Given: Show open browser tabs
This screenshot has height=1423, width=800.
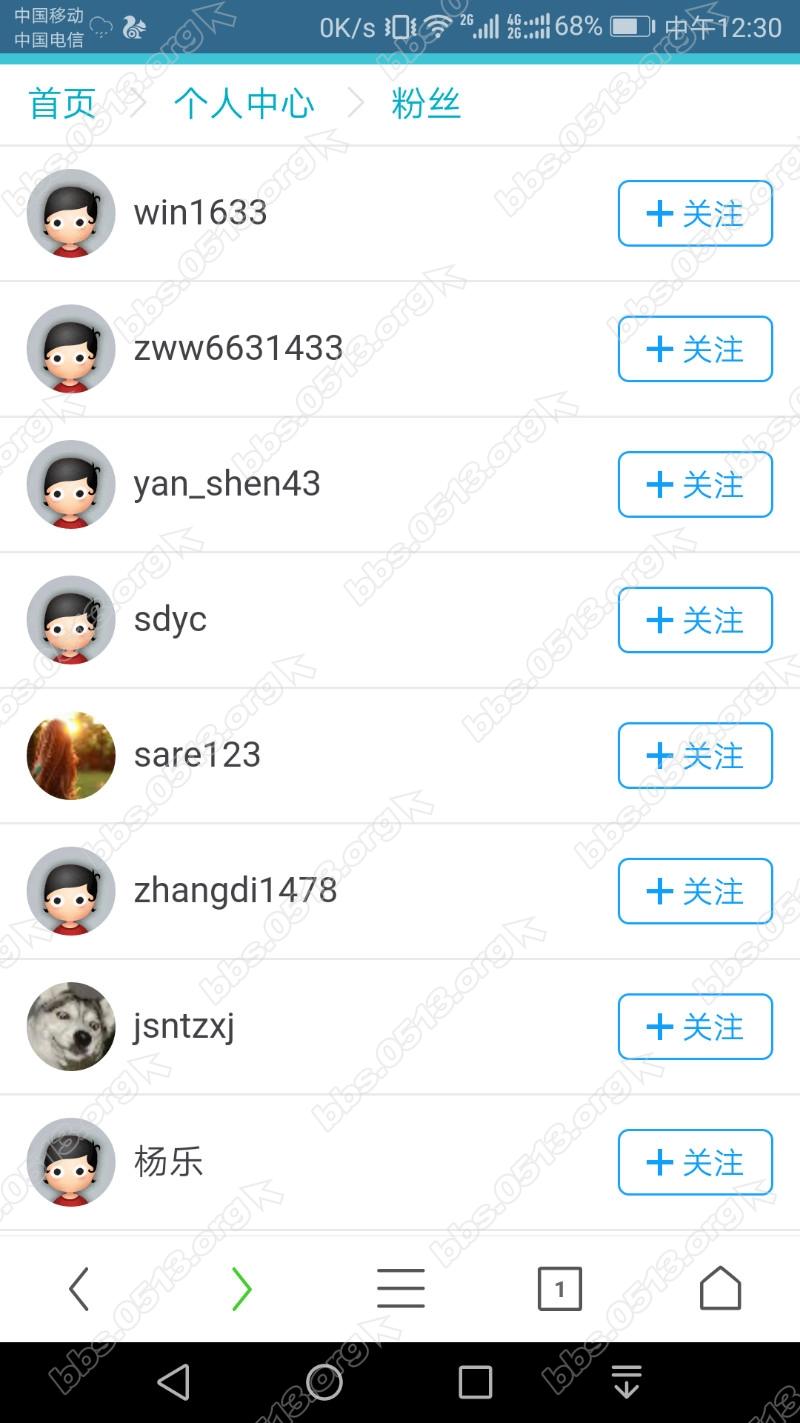Looking at the screenshot, I should click(560, 1288).
